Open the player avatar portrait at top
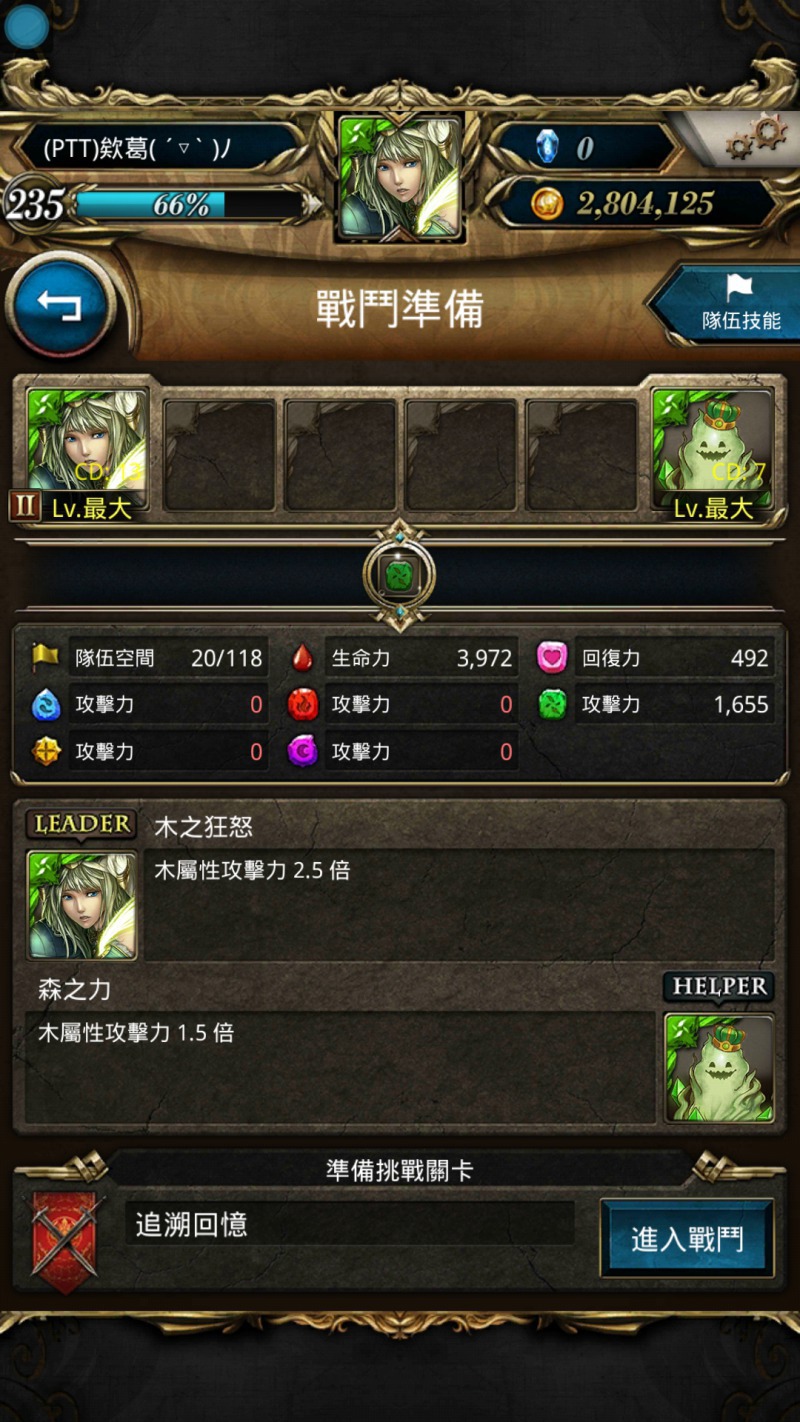800x1422 pixels. [400, 176]
